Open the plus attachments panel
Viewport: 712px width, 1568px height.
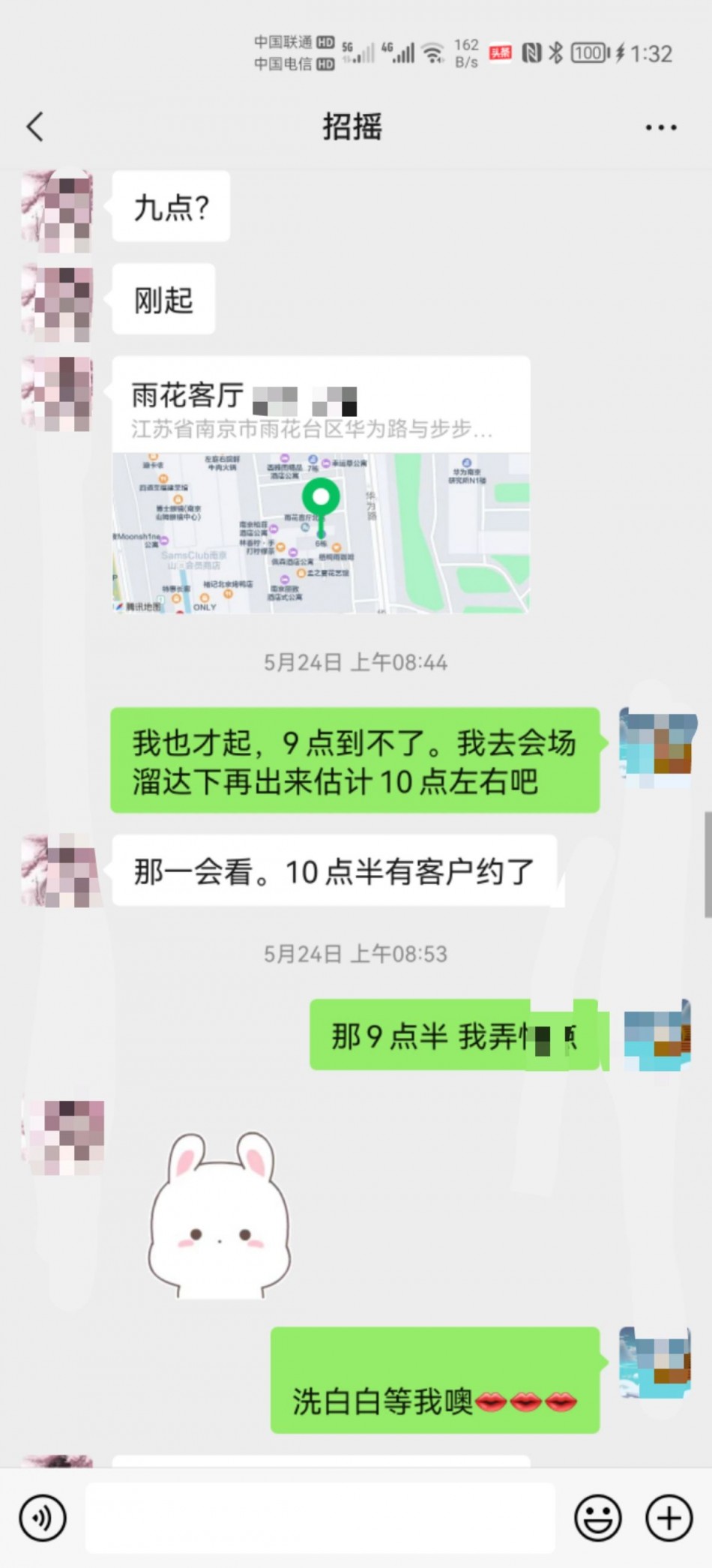669,1518
